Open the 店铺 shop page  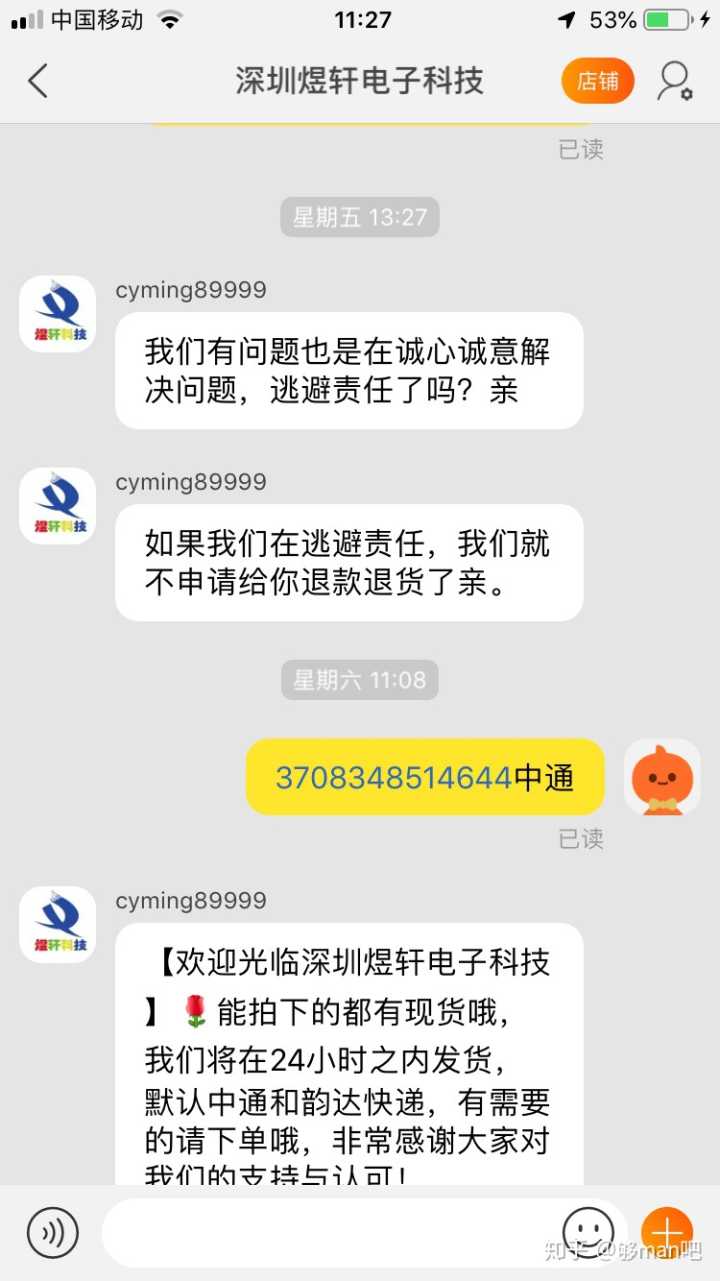[x=598, y=81]
